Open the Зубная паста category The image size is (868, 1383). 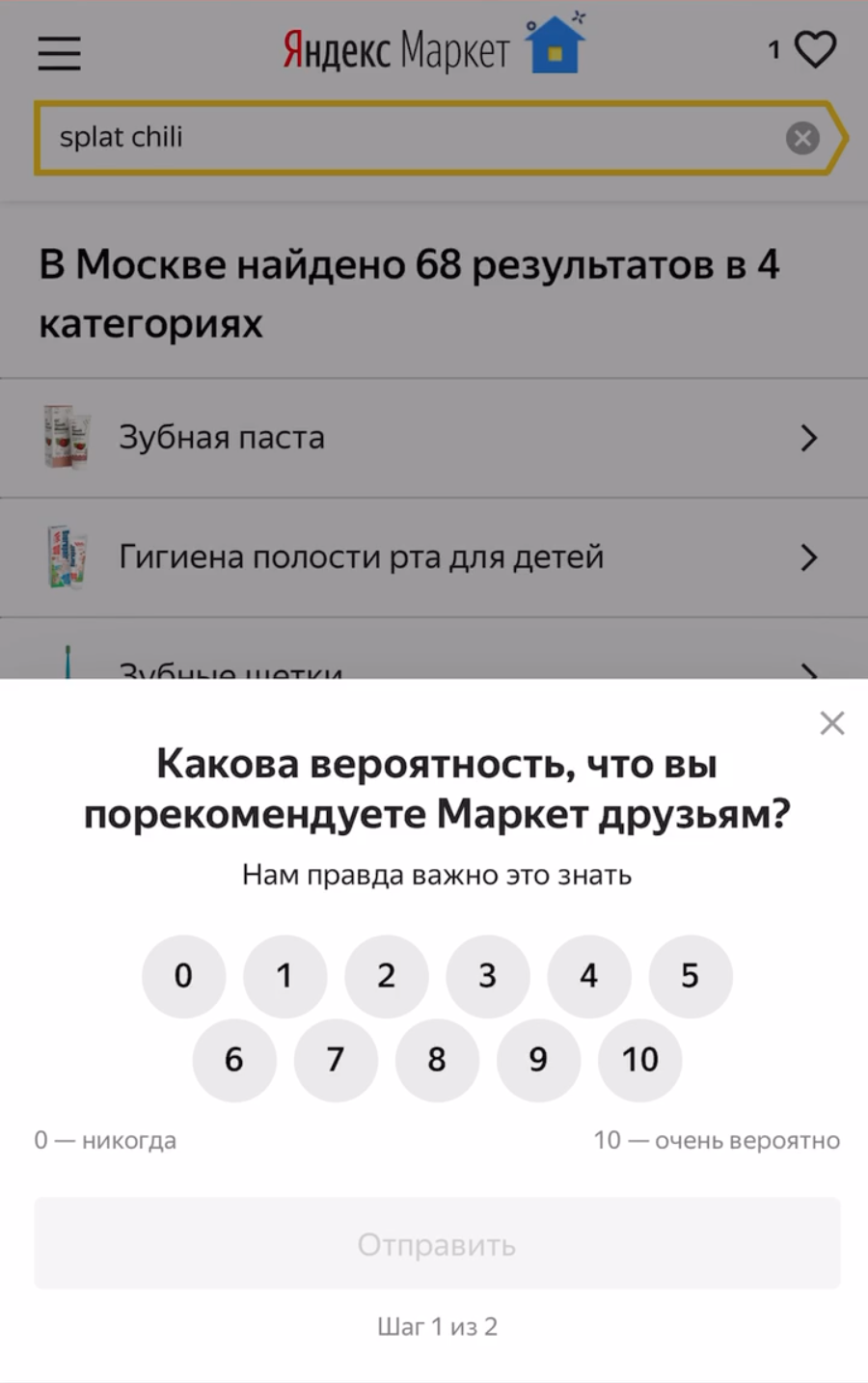tap(434, 438)
